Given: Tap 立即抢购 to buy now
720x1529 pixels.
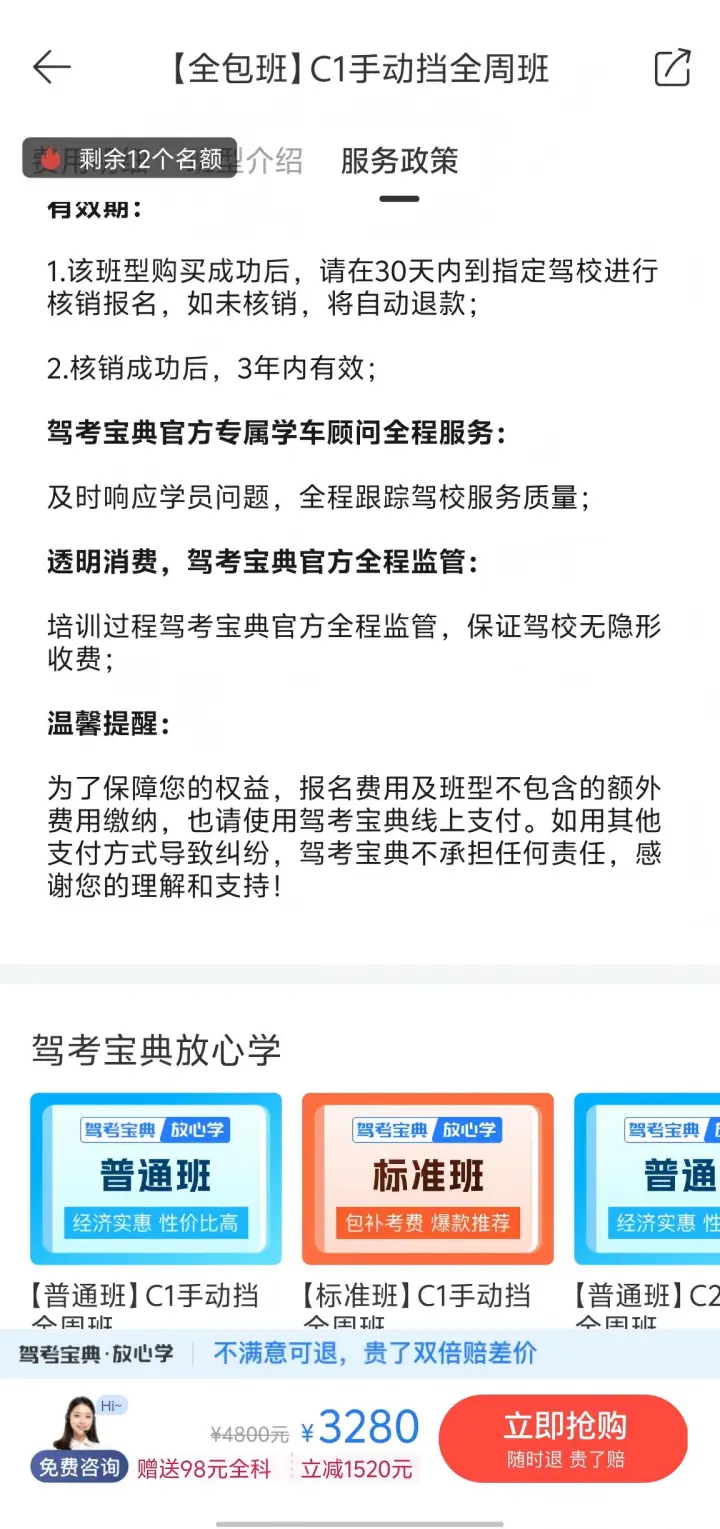Looking at the screenshot, I should pos(563,1438).
